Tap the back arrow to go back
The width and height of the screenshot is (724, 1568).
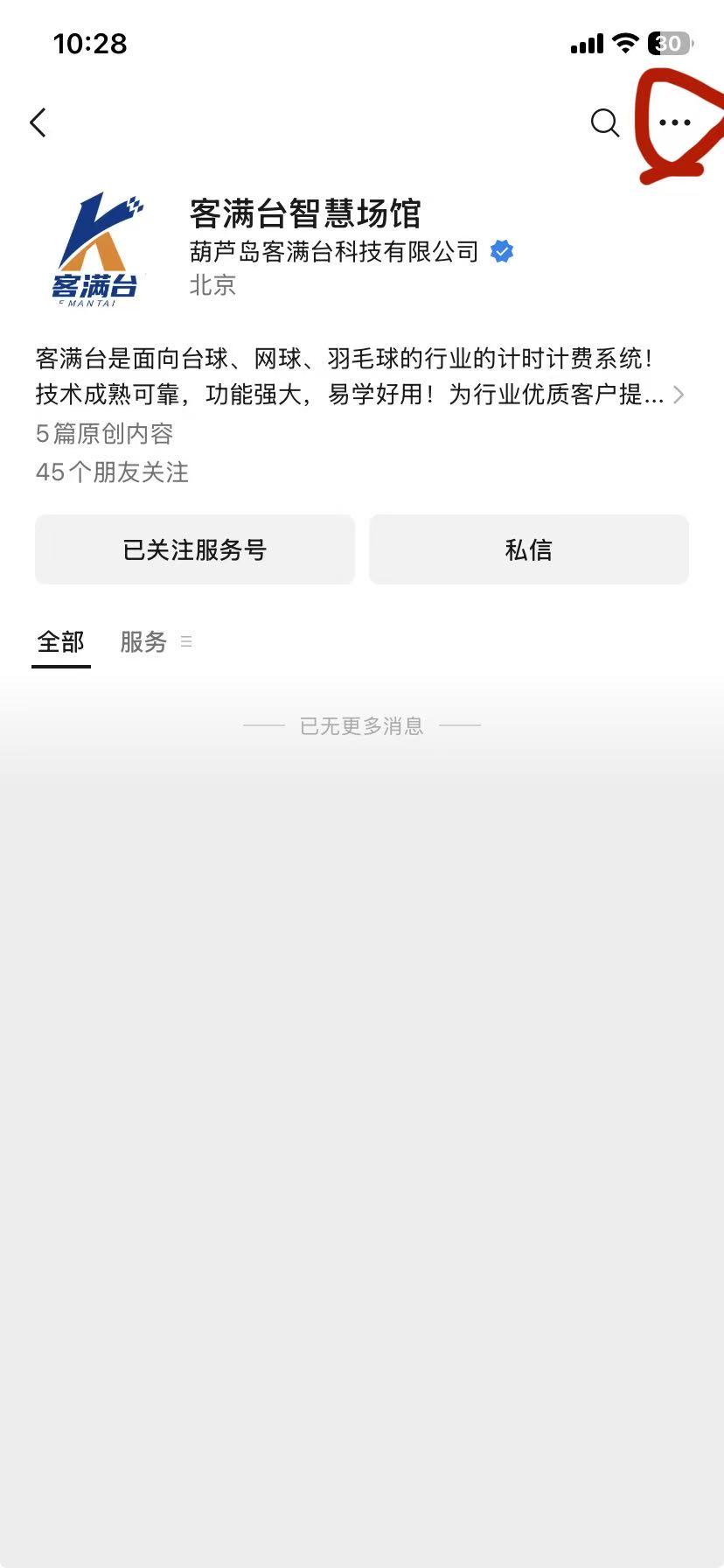pos(38,122)
